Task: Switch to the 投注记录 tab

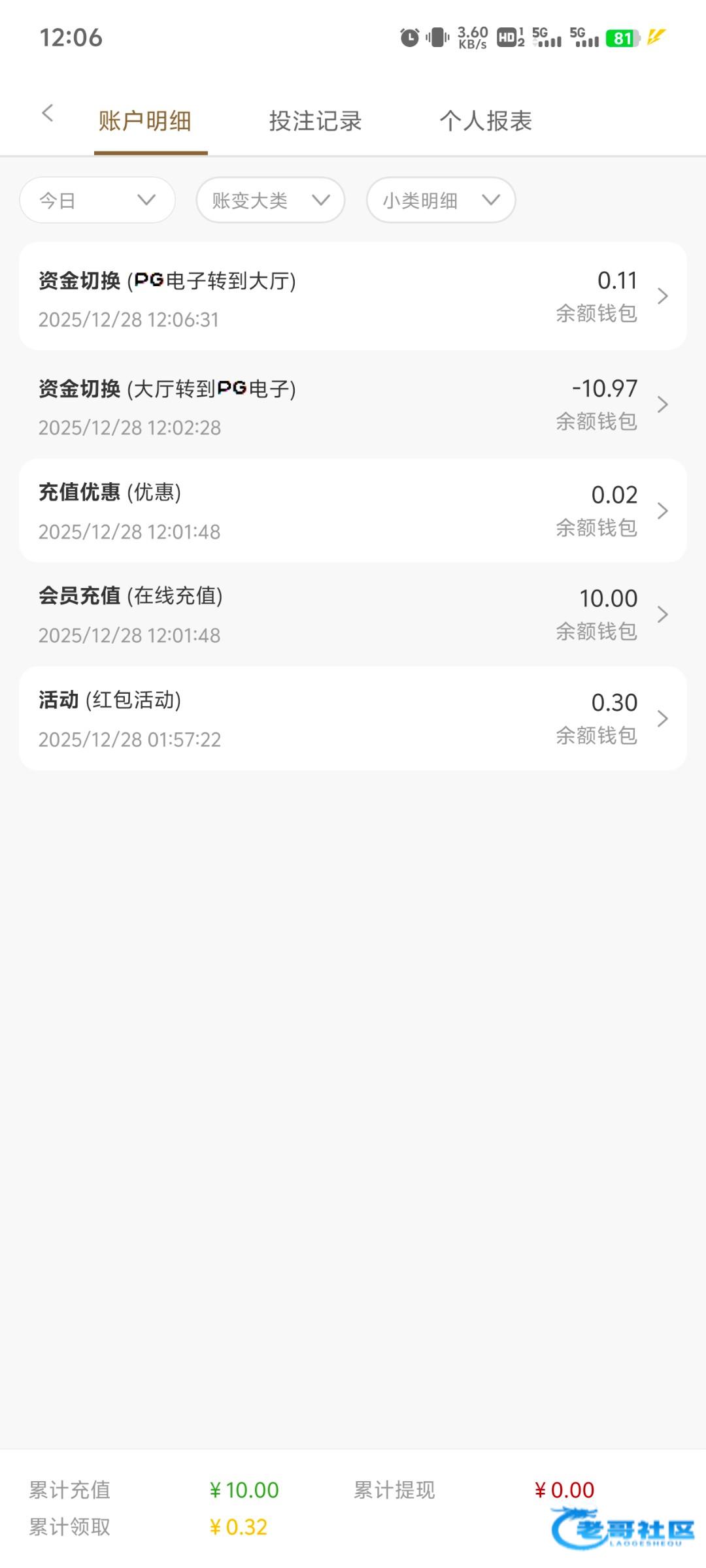Action: 315,122
